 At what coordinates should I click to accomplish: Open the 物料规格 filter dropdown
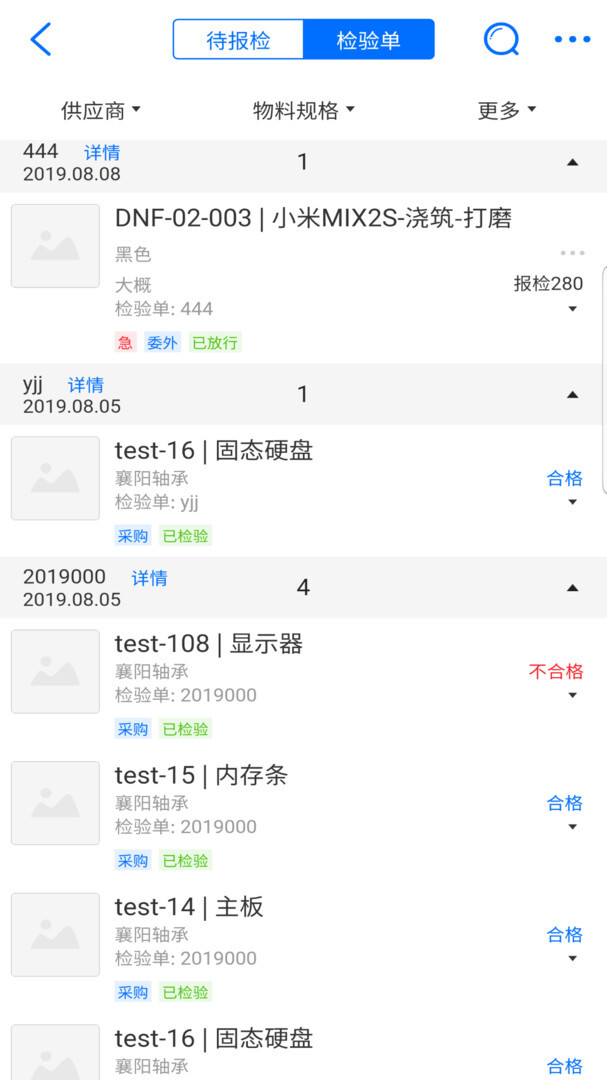click(x=303, y=110)
